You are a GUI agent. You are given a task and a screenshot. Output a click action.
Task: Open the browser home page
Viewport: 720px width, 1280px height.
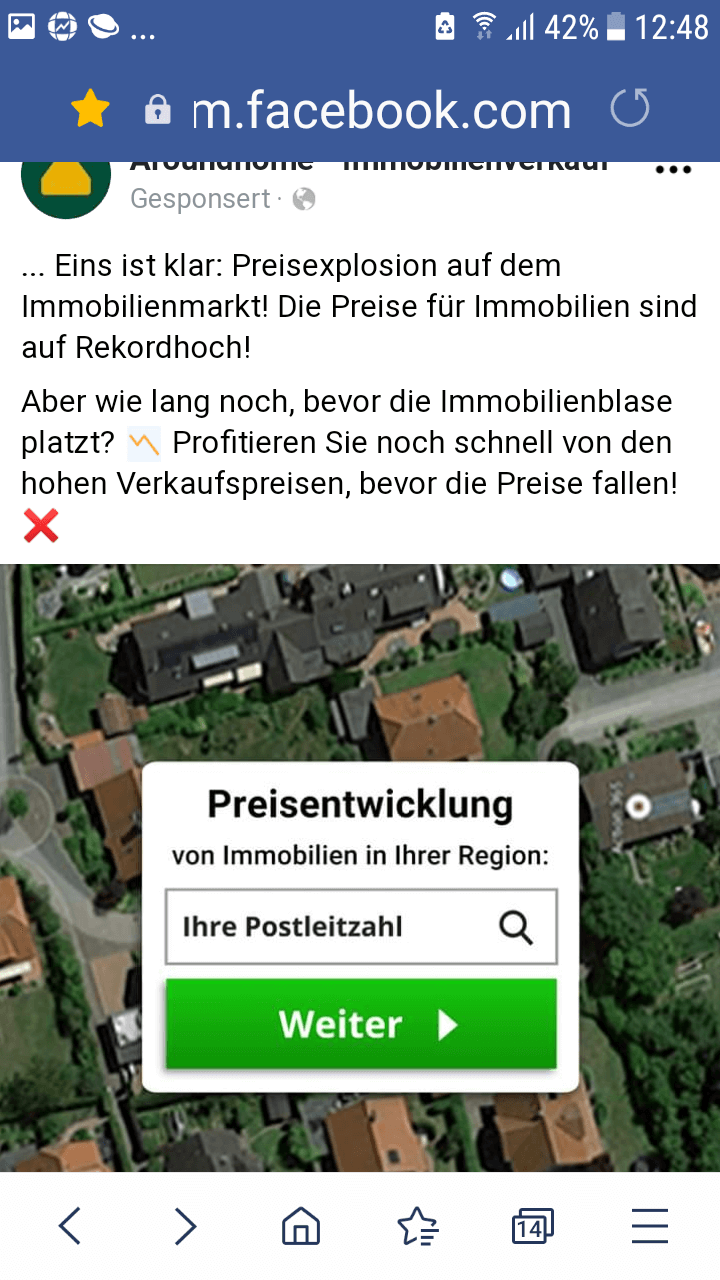[301, 1225]
